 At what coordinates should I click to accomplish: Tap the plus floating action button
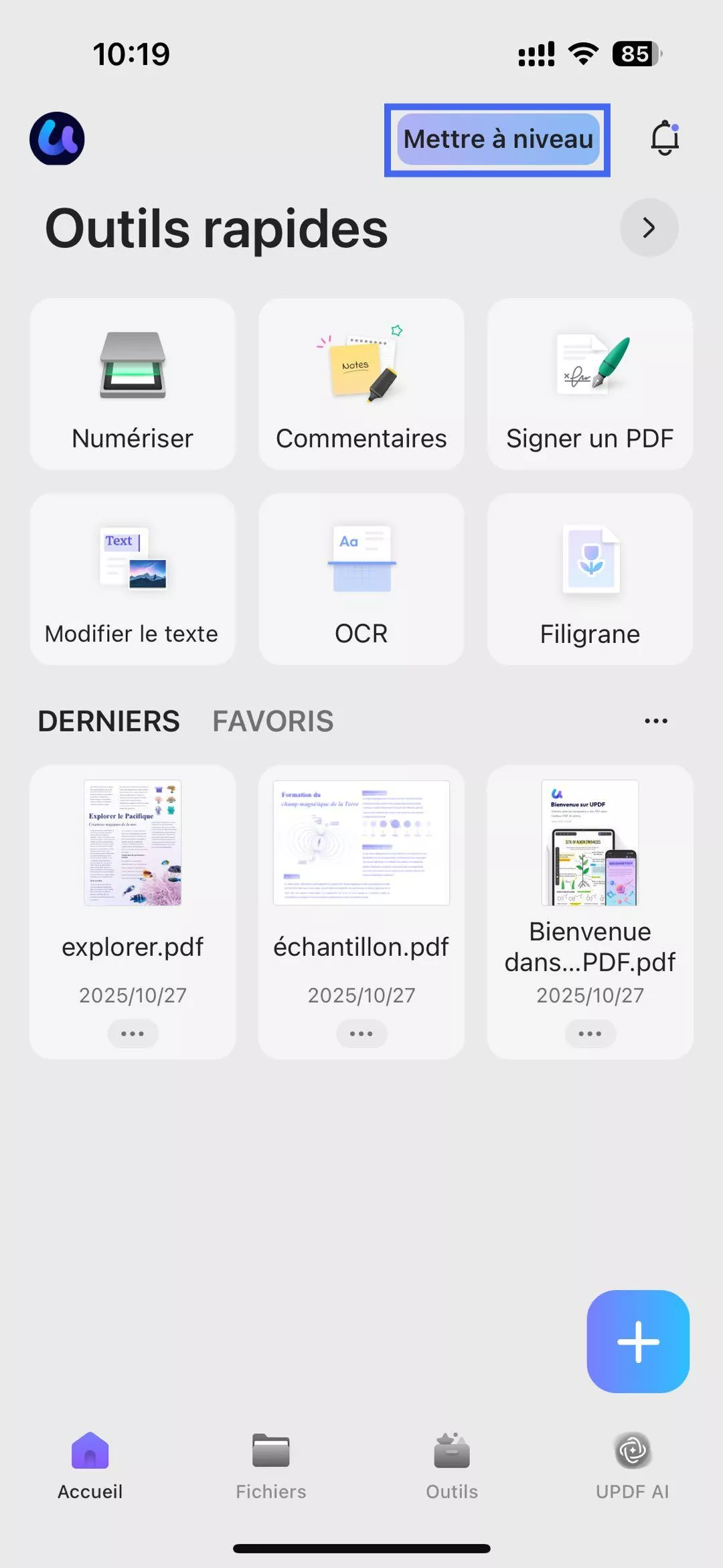pyautogui.click(x=637, y=1342)
